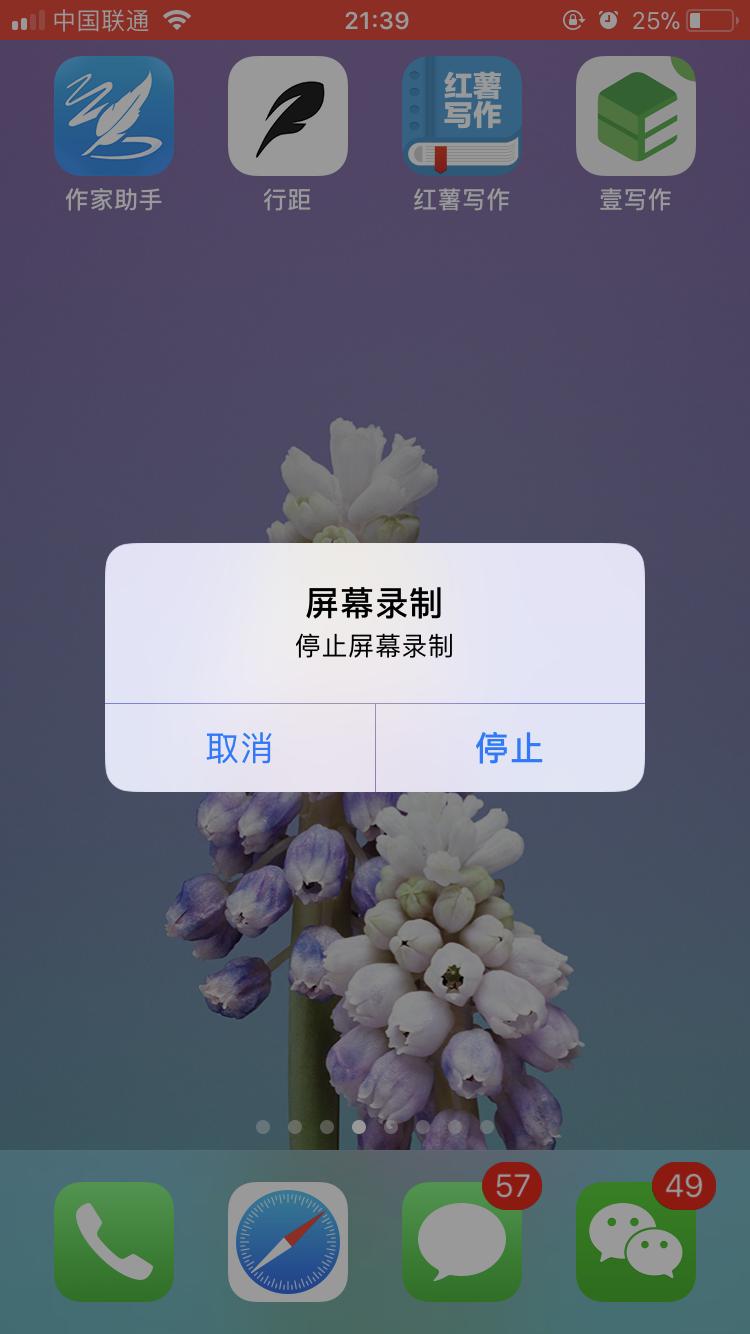
Task: Tap 停止 to stop screen recording
Action: click(x=510, y=748)
